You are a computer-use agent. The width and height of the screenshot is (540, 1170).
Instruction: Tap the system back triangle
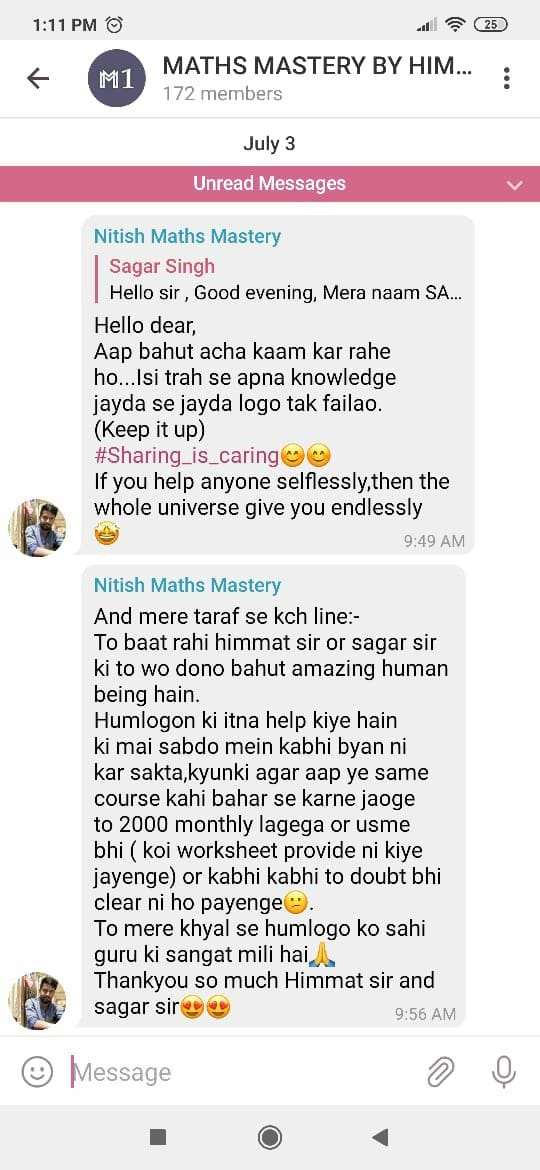pyautogui.click(x=380, y=1137)
